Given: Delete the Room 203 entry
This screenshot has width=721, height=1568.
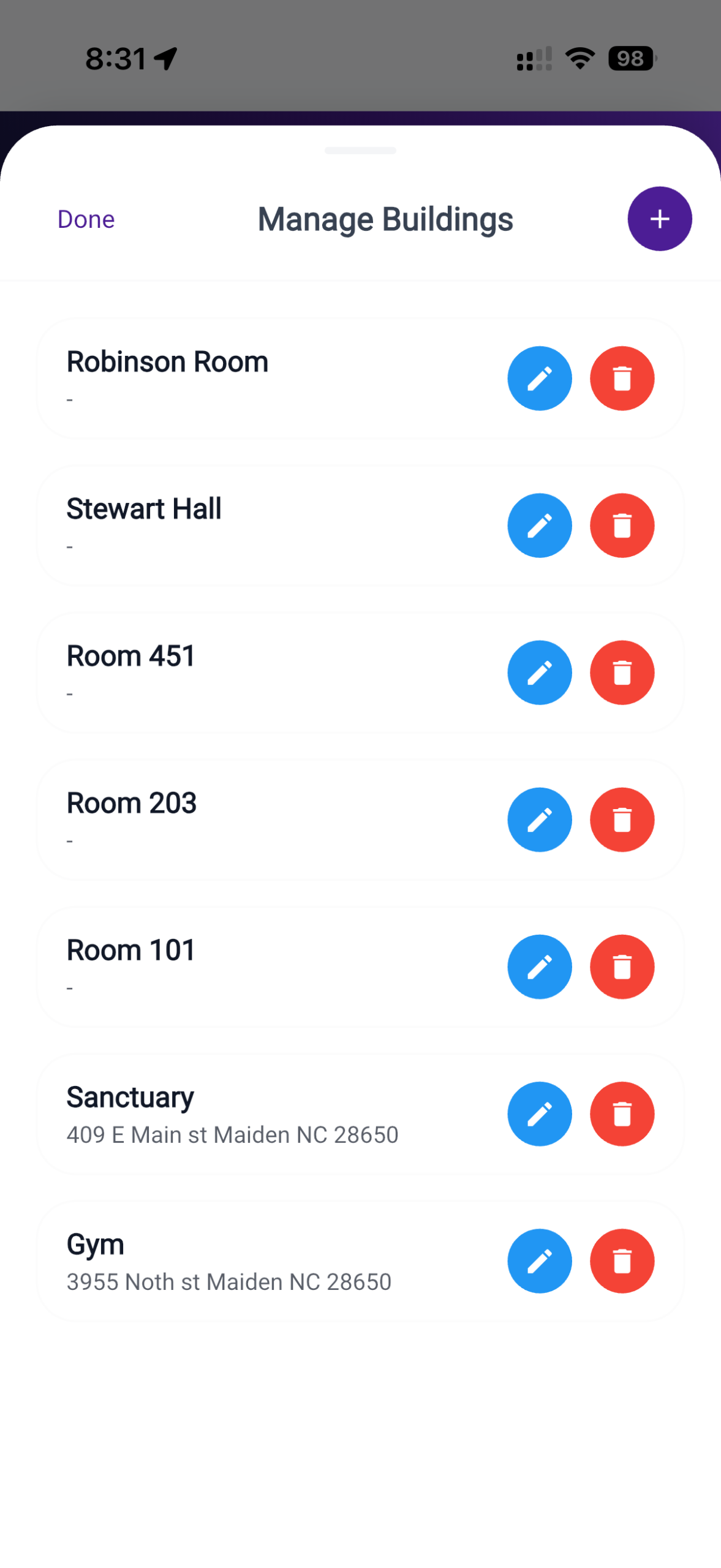Looking at the screenshot, I should [622, 819].
